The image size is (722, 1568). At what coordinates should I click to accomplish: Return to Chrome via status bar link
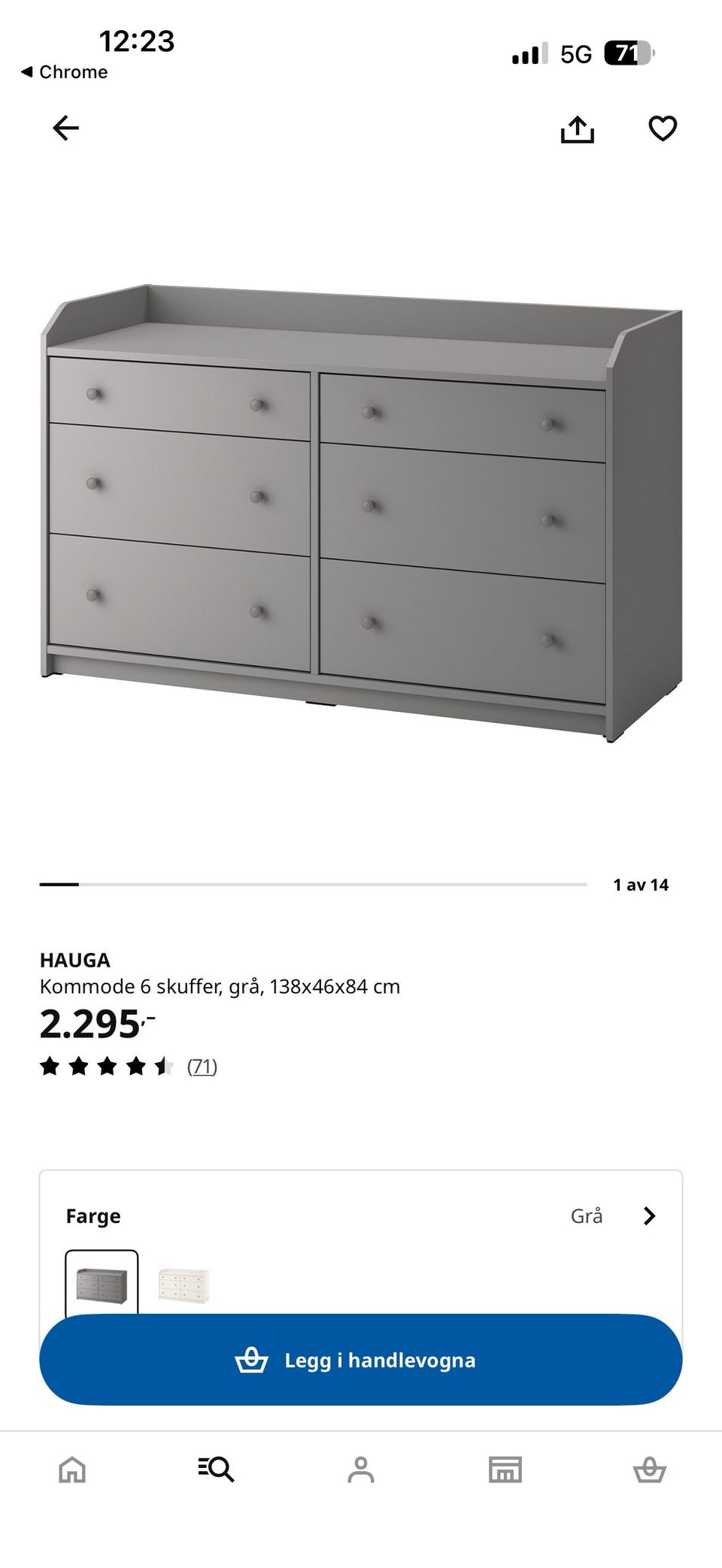[64, 72]
